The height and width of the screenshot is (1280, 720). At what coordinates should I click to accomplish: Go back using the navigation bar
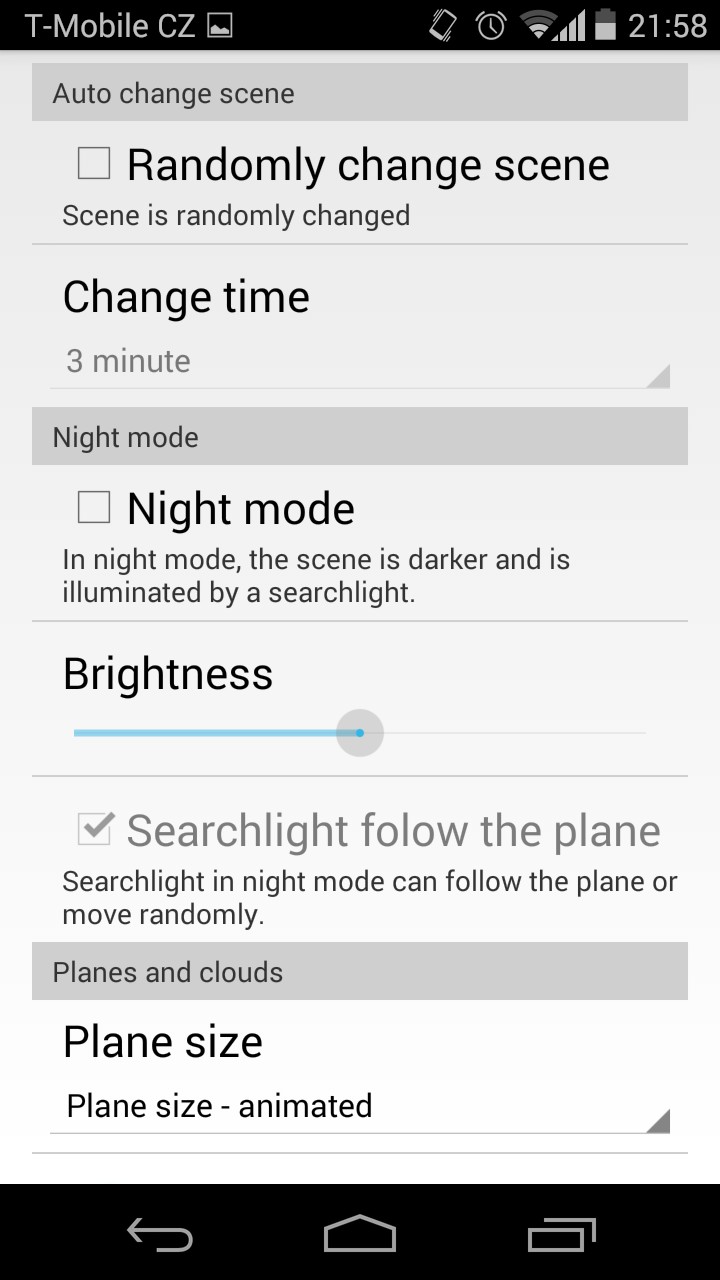point(160,1234)
